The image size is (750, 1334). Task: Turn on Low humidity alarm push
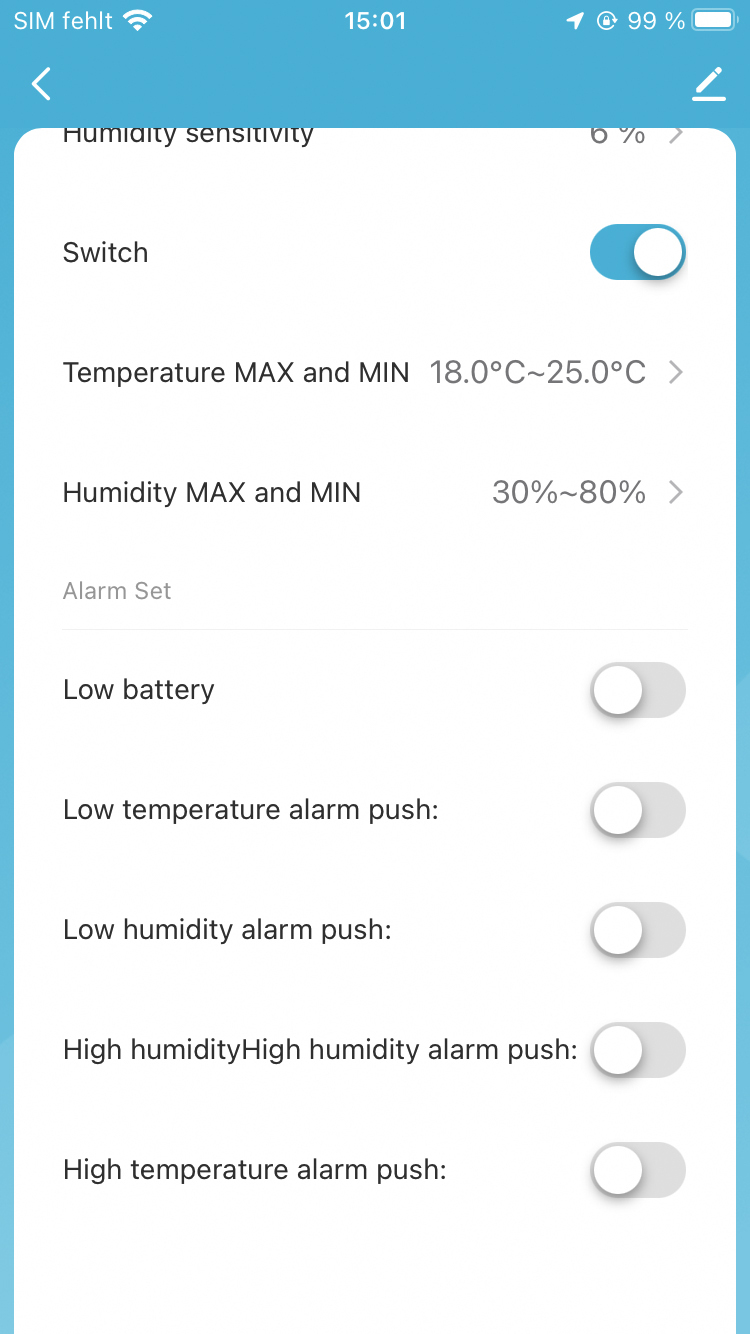637,930
